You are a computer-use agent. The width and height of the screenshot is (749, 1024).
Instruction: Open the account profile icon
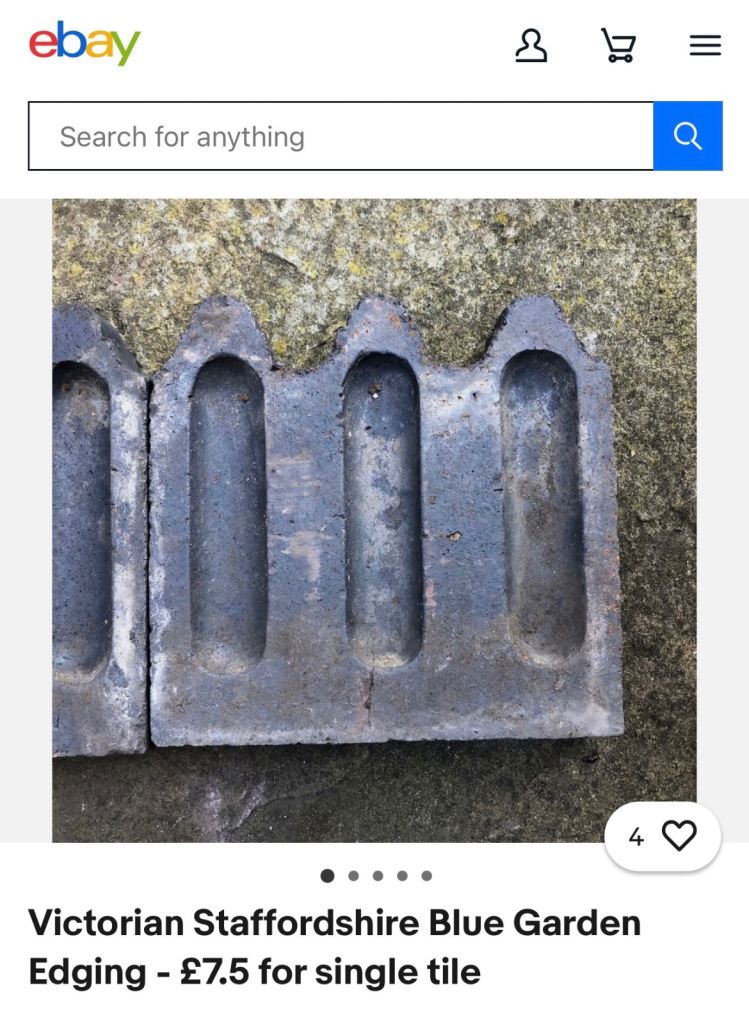(x=531, y=45)
